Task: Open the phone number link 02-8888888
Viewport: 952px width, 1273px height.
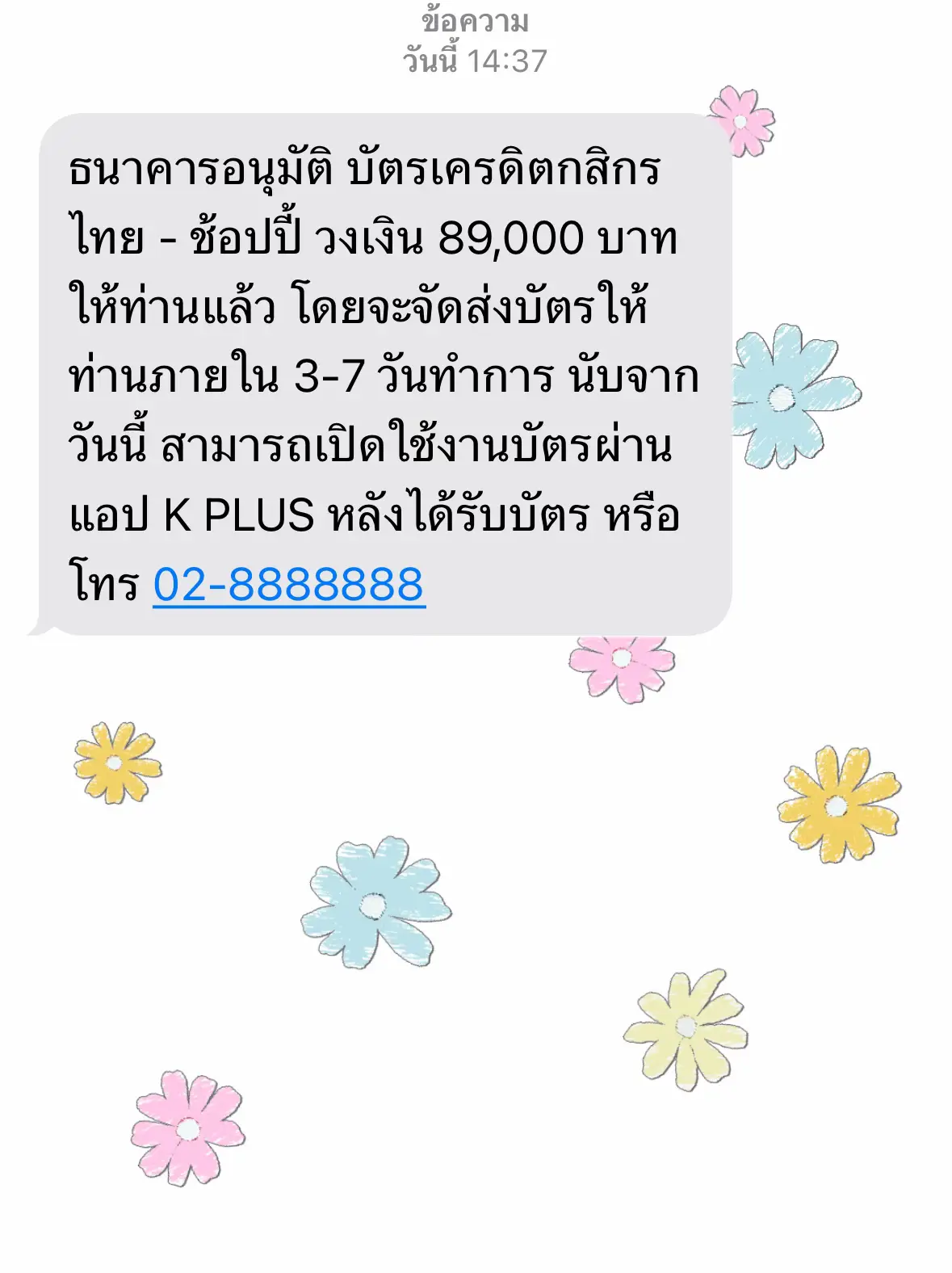Action: (288, 583)
